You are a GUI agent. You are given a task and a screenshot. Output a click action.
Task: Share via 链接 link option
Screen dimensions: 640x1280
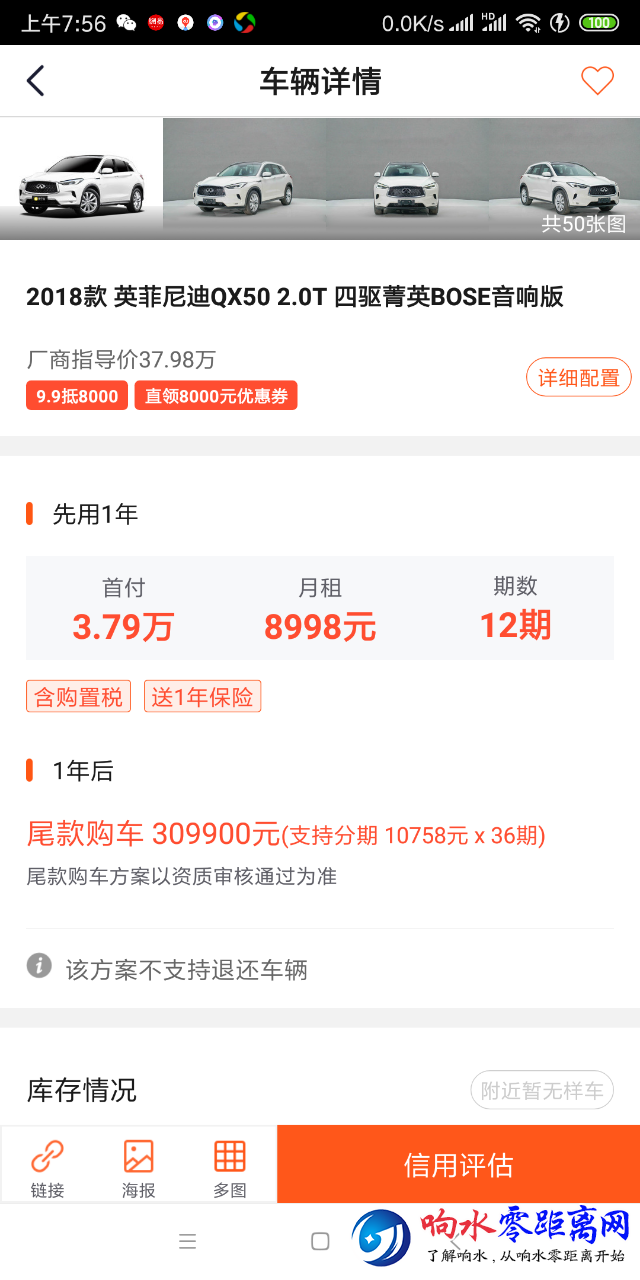(x=47, y=1167)
